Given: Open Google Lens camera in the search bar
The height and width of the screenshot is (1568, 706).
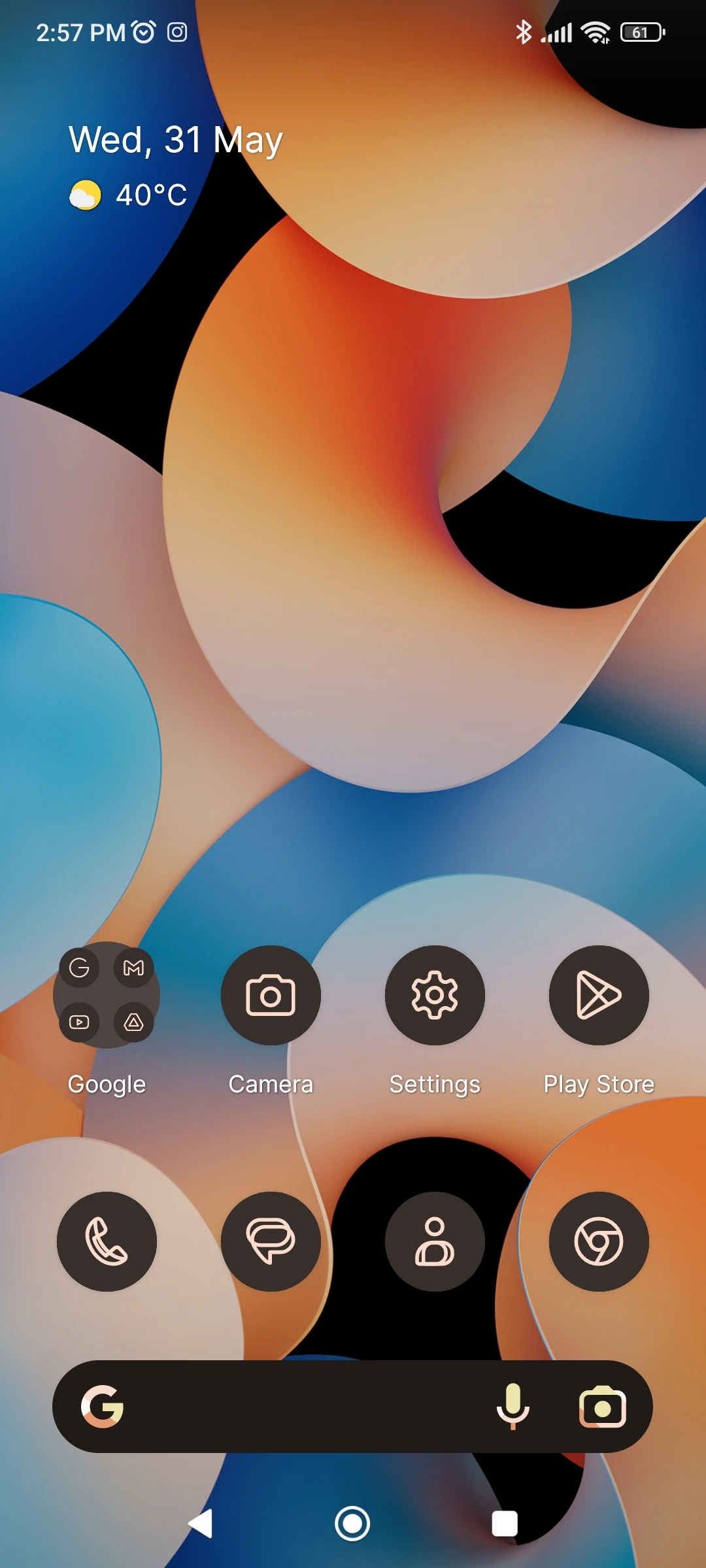Looking at the screenshot, I should point(603,1407).
